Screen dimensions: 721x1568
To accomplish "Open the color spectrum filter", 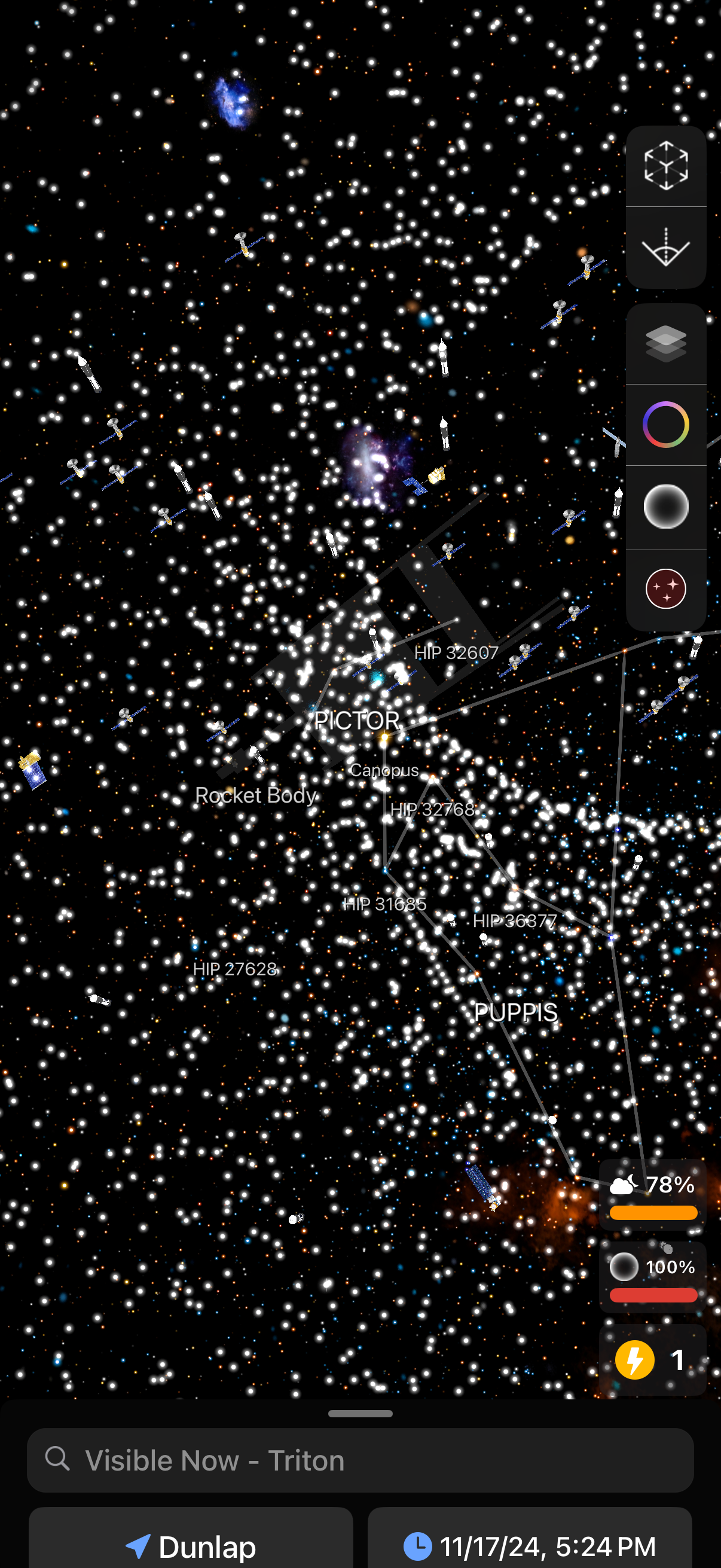I will (x=665, y=424).
